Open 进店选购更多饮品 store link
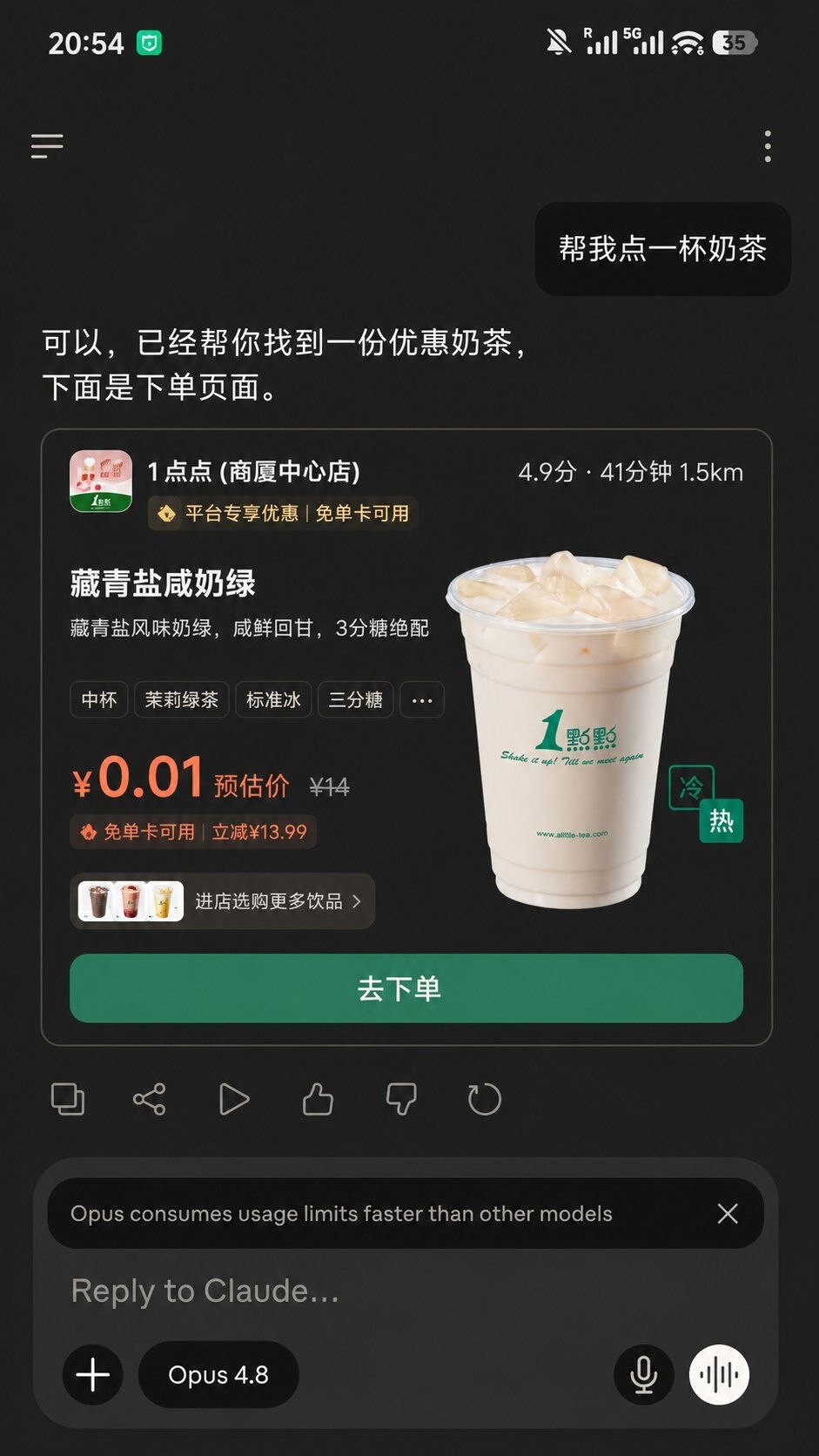Image resolution: width=819 pixels, height=1456 pixels. (222, 901)
